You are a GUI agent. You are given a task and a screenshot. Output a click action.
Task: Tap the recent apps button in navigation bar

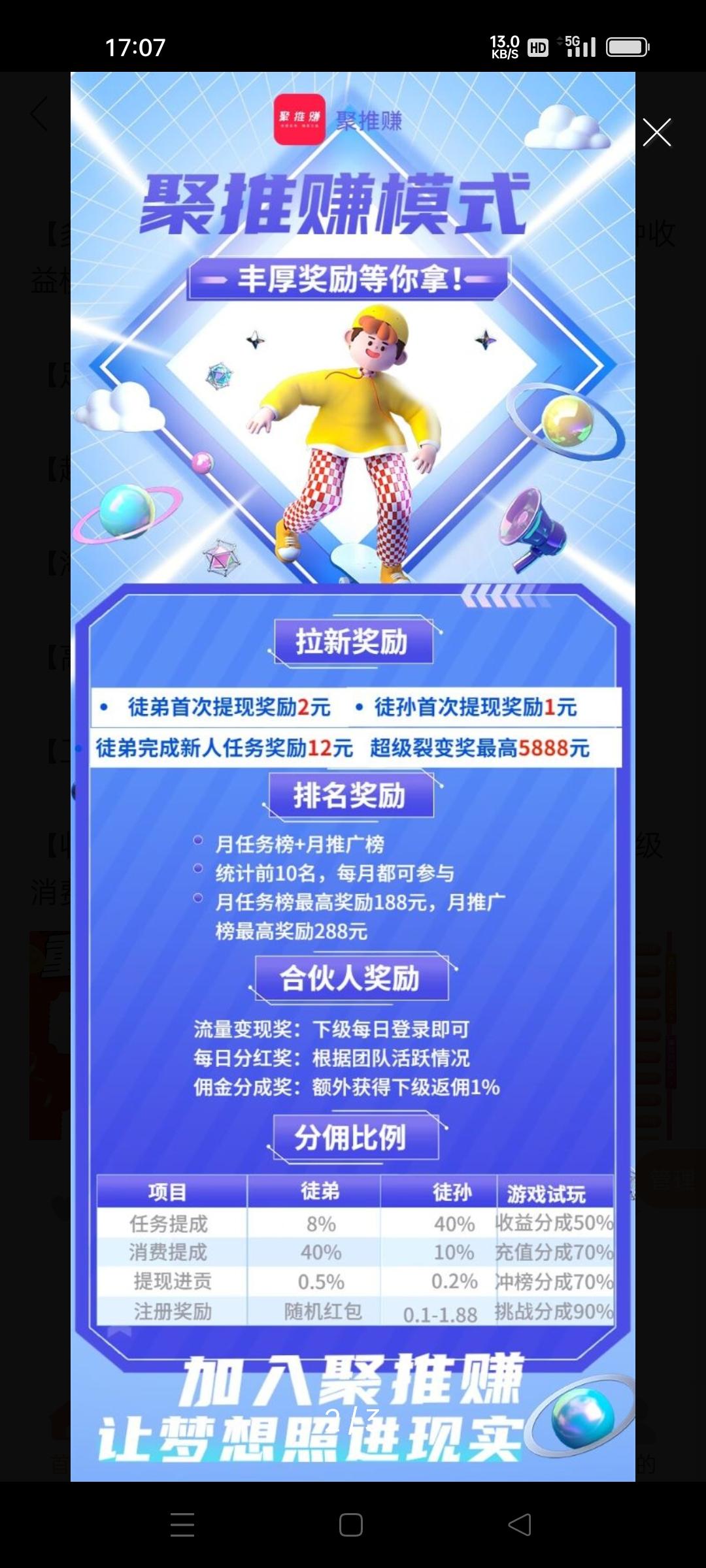pos(183,1524)
